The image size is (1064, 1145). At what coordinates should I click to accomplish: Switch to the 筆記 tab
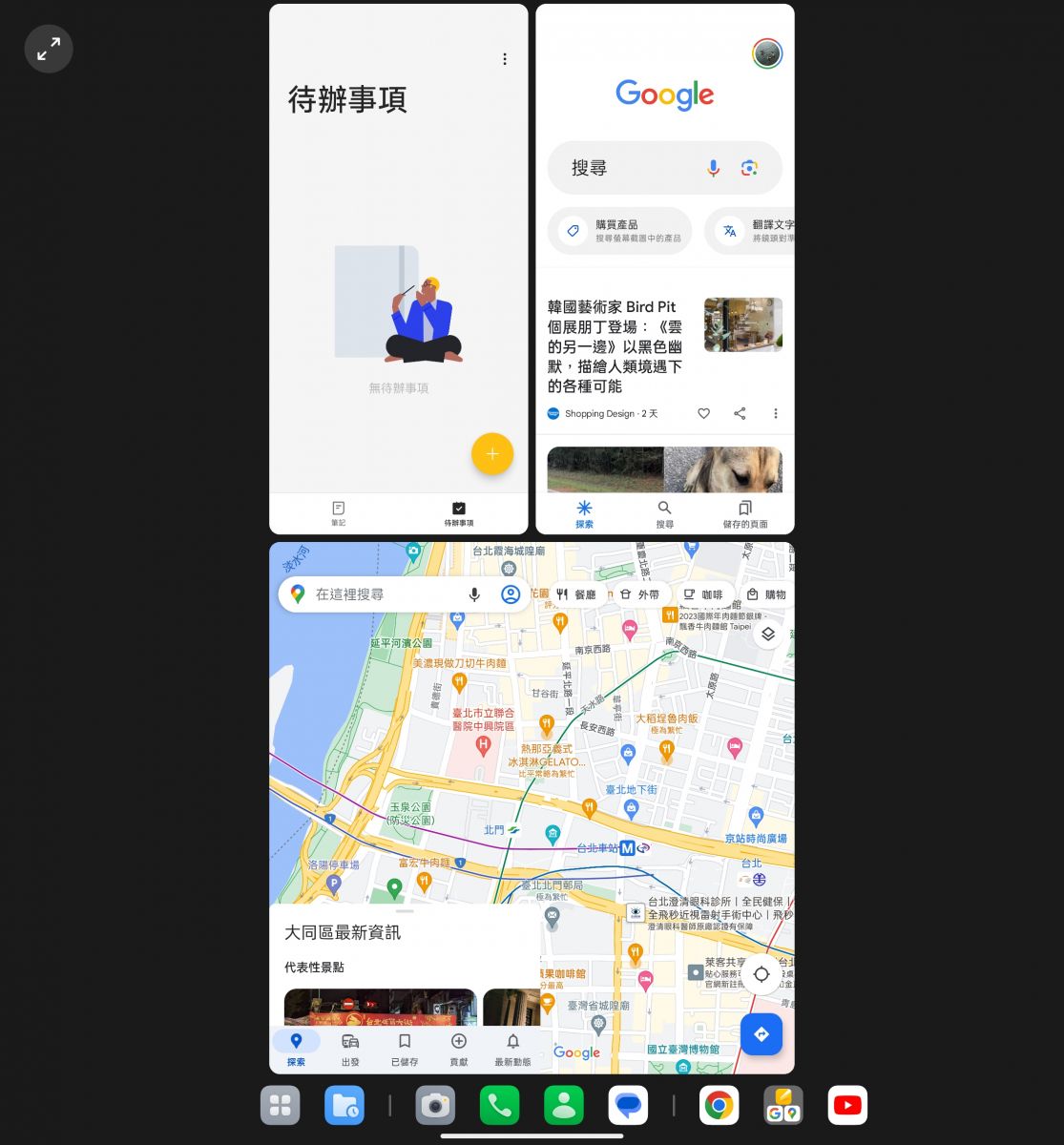click(x=338, y=513)
